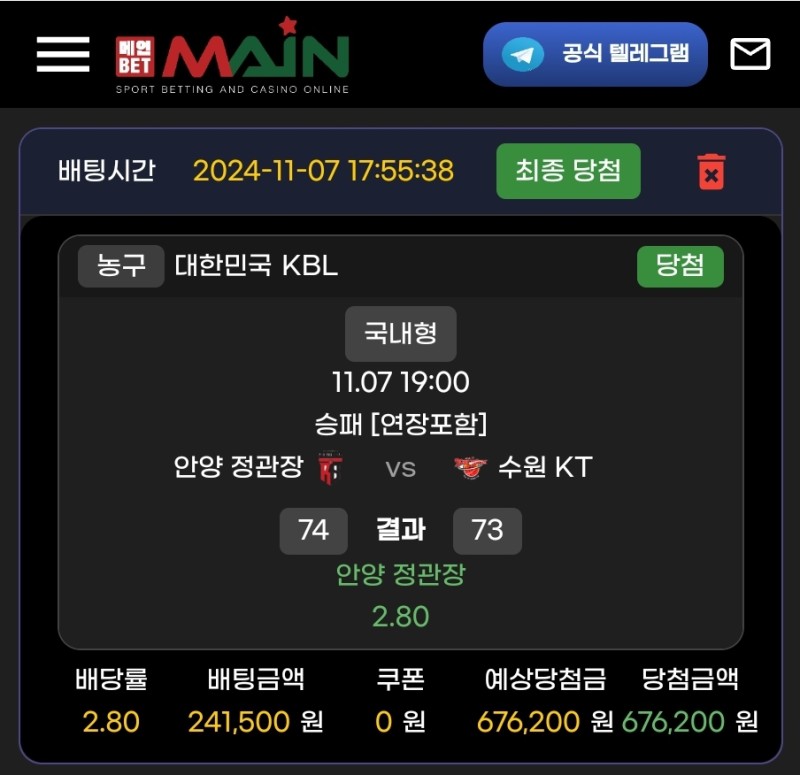Open the hamburger menu
This screenshot has height=775, width=800.
coord(63,55)
